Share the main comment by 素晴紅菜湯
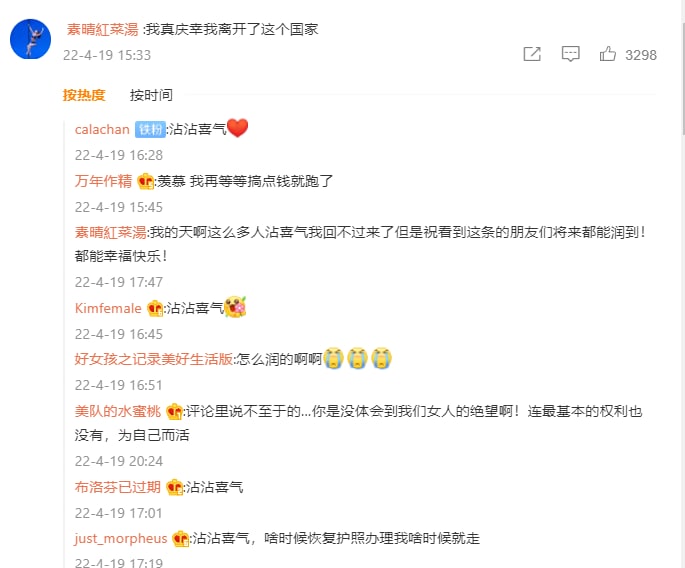 tap(532, 54)
